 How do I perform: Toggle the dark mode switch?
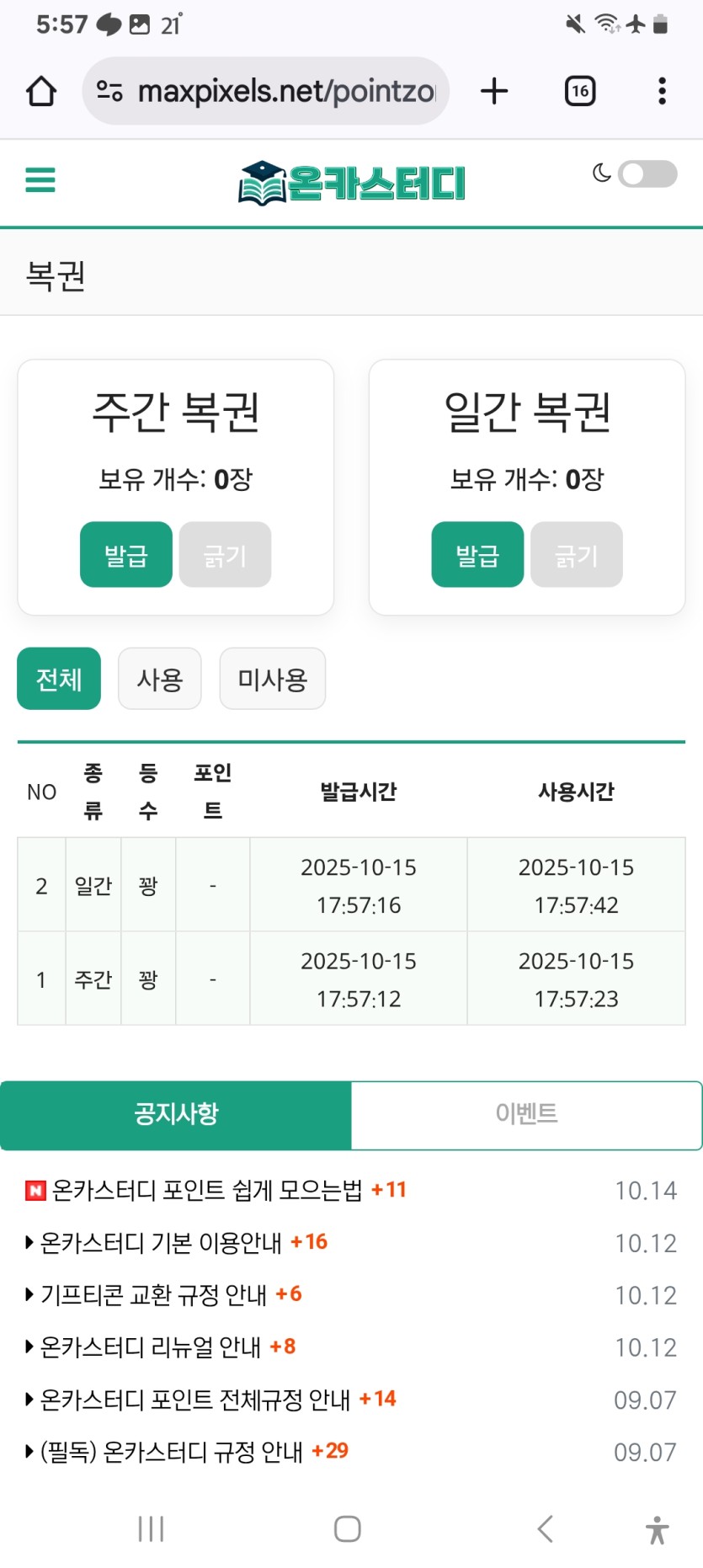pyautogui.click(x=647, y=174)
